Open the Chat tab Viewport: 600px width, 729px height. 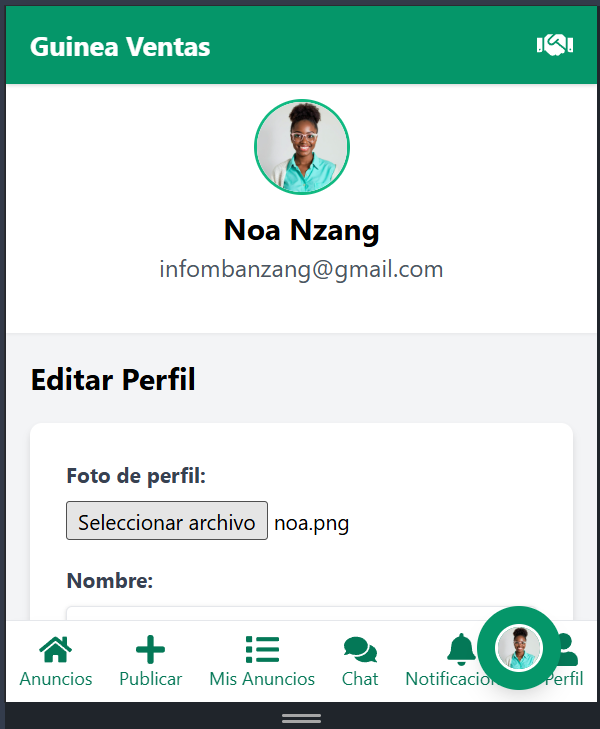(x=360, y=661)
